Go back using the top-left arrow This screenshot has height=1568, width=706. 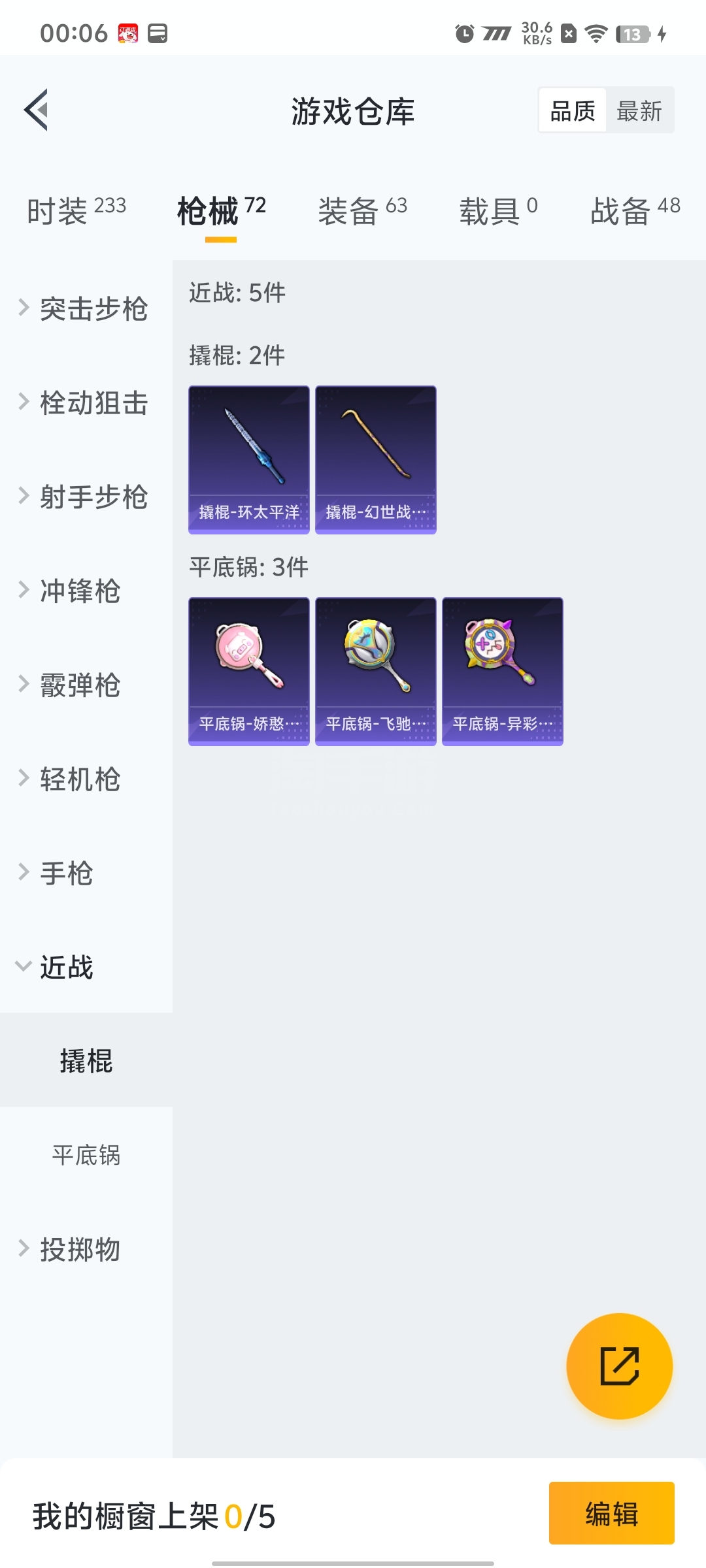point(37,110)
